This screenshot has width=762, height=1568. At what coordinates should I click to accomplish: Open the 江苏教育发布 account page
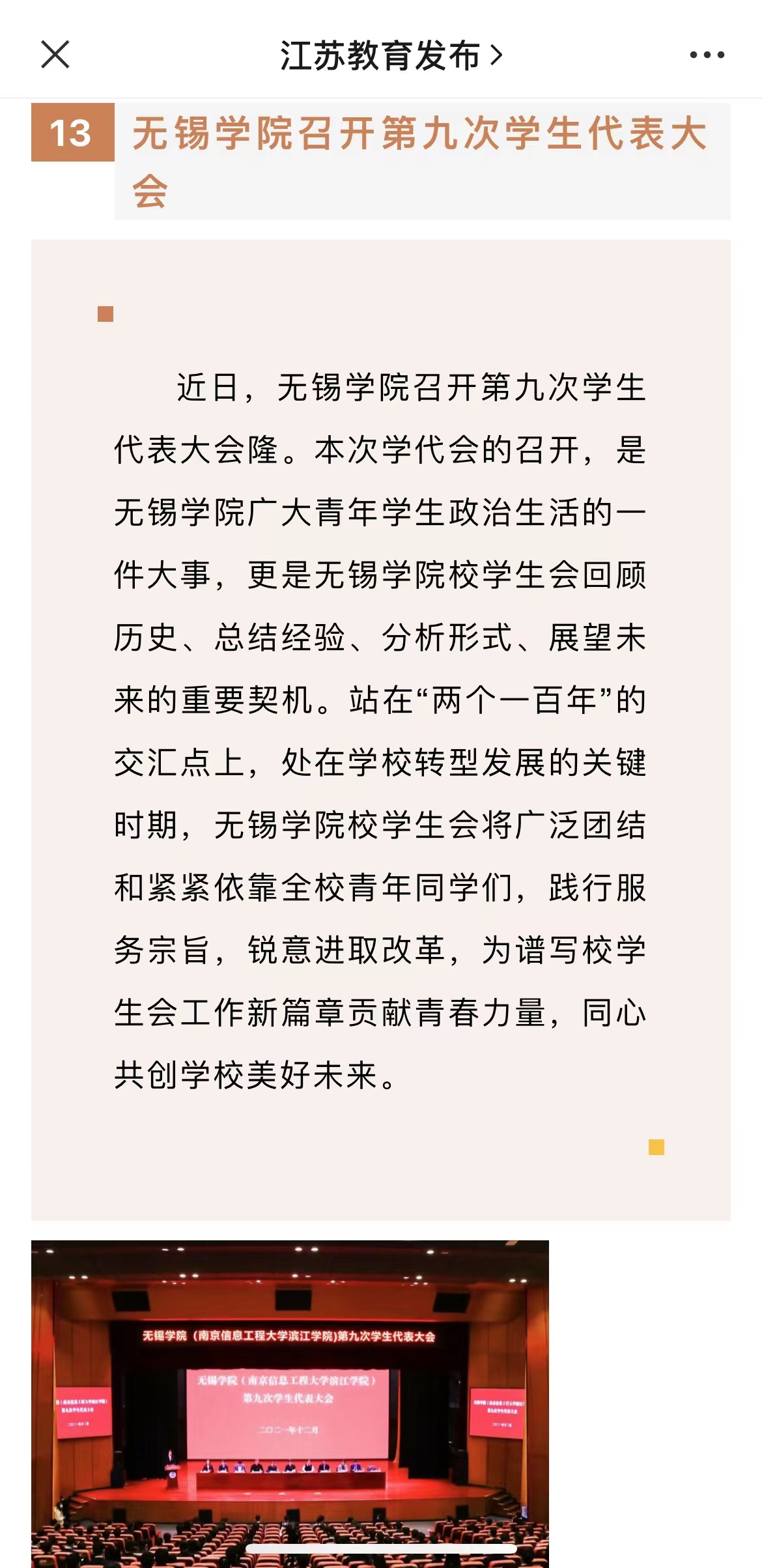tap(391, 55)
